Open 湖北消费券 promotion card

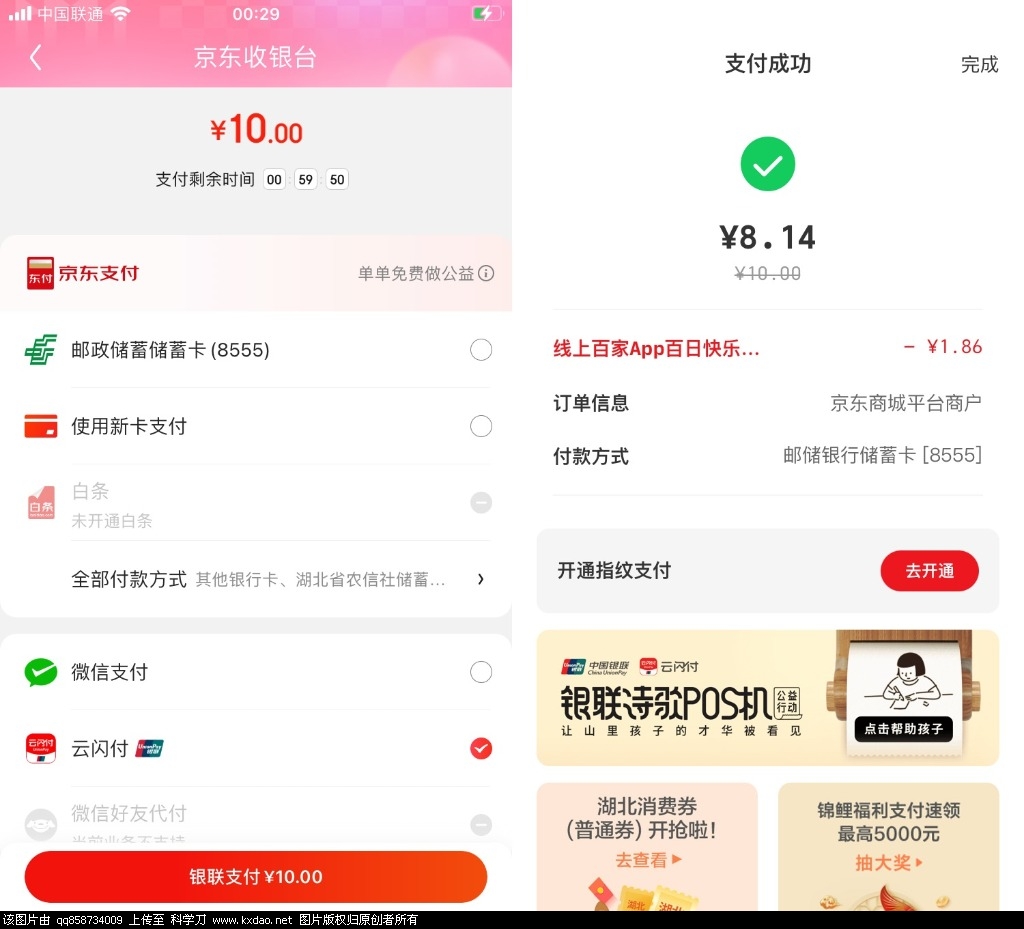(647, 845)
